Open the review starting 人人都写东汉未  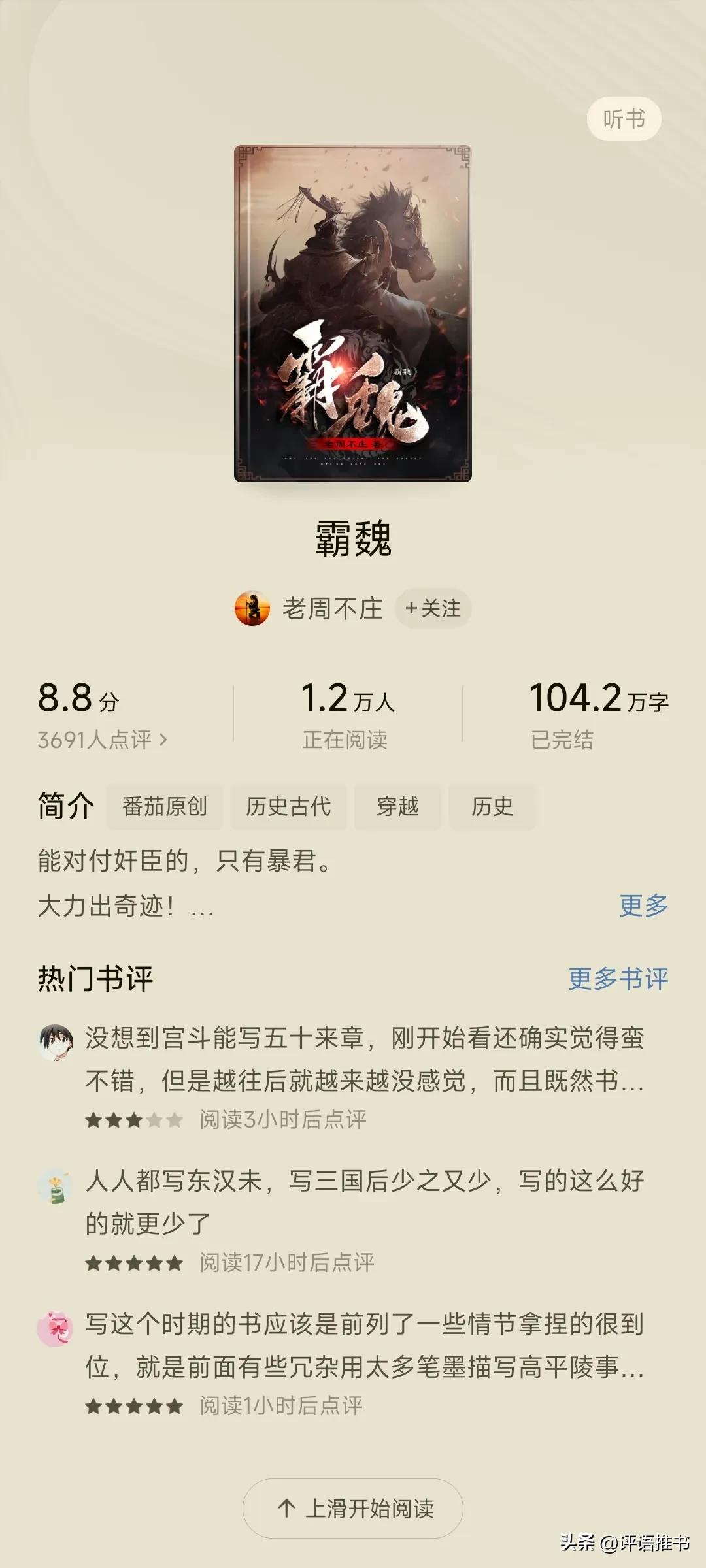tap(364, 1202)
